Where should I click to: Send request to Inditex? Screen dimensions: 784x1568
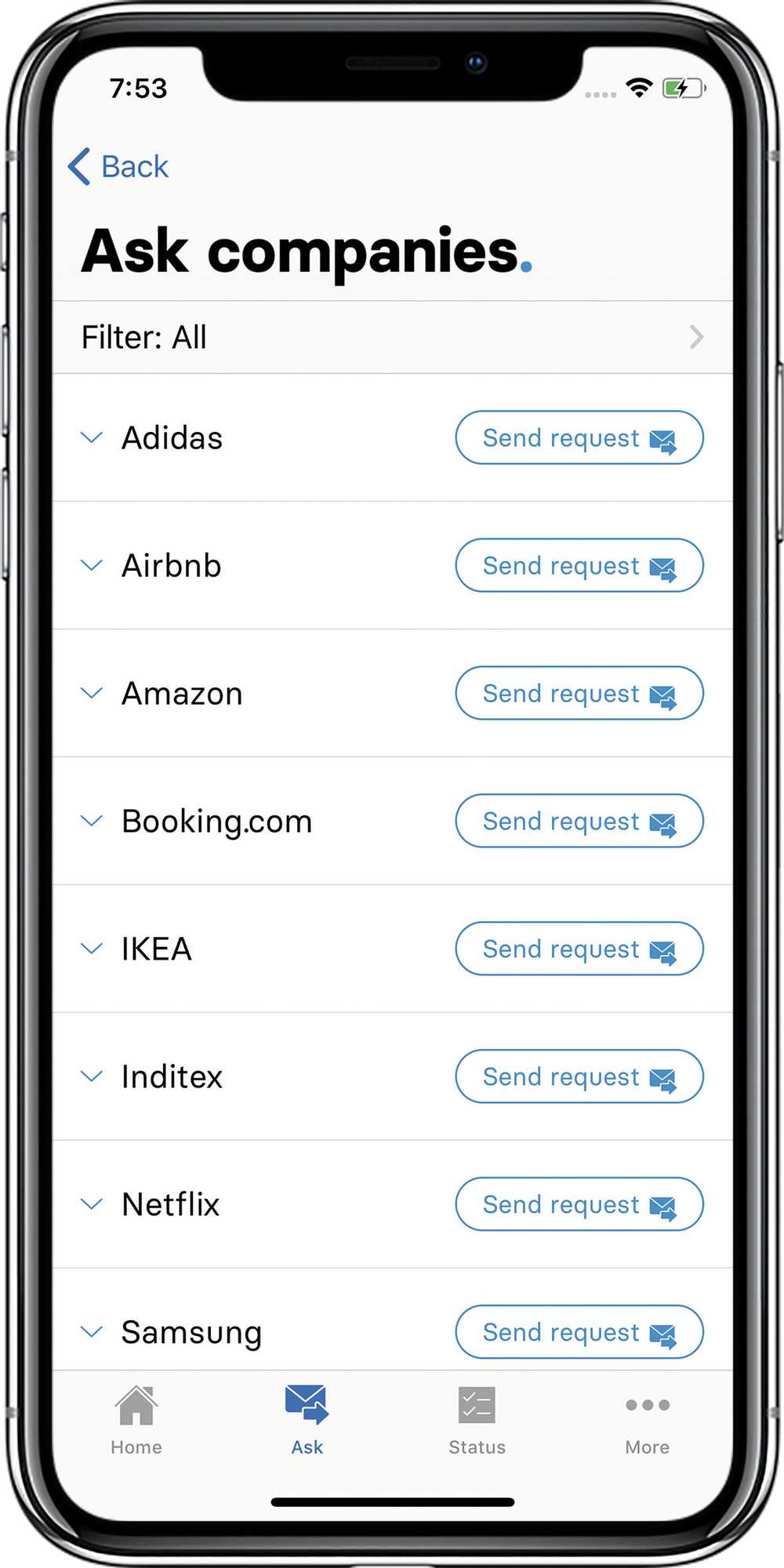[579, 1076]
